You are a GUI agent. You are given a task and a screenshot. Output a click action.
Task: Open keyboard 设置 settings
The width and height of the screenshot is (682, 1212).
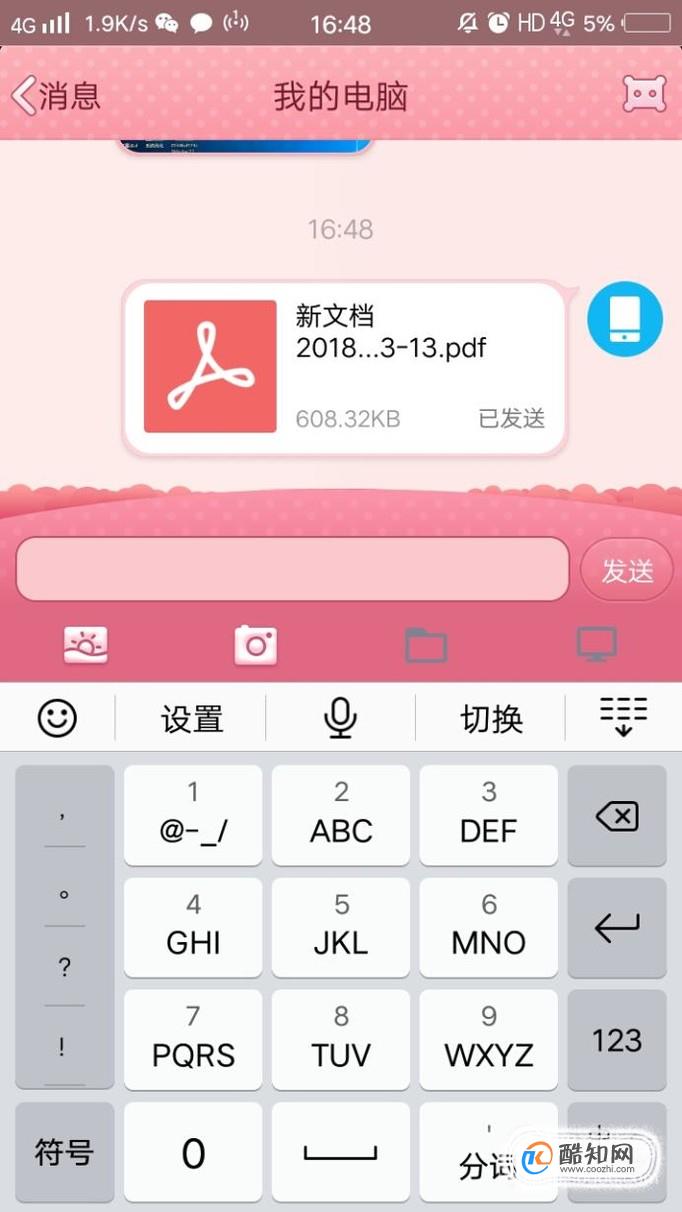coord(192,718)
